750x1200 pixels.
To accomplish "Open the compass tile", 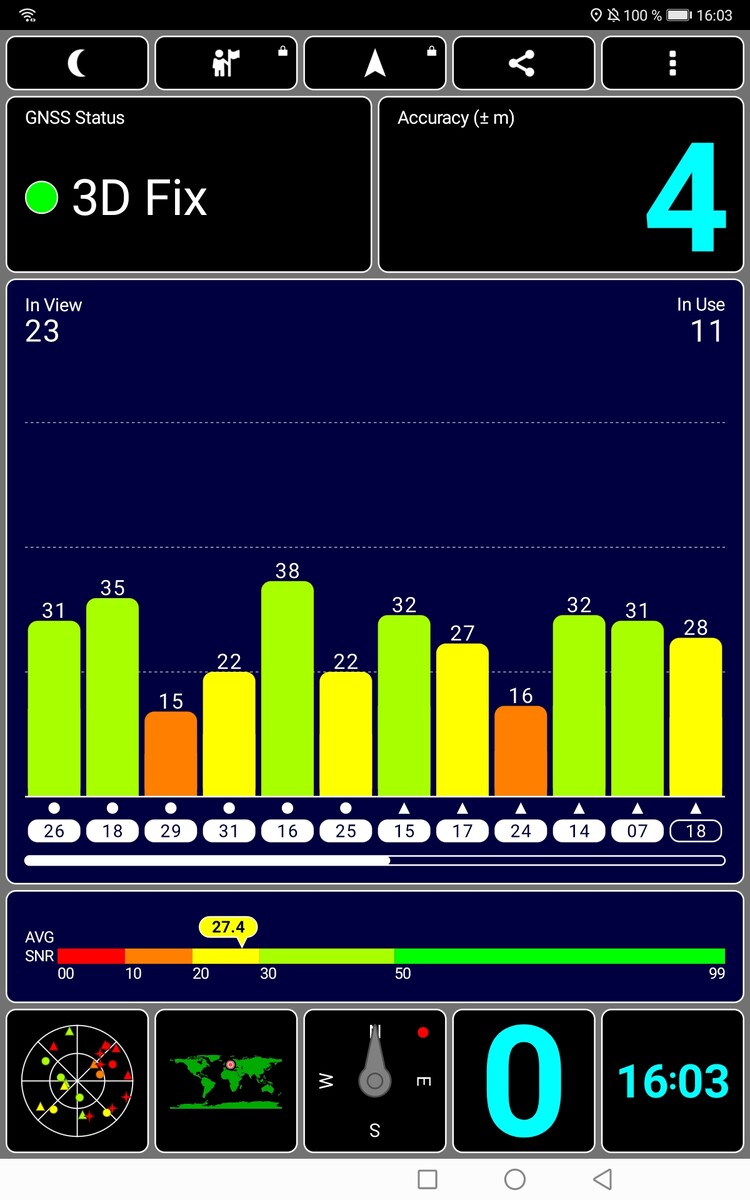I will click(x=375, y=1080).
